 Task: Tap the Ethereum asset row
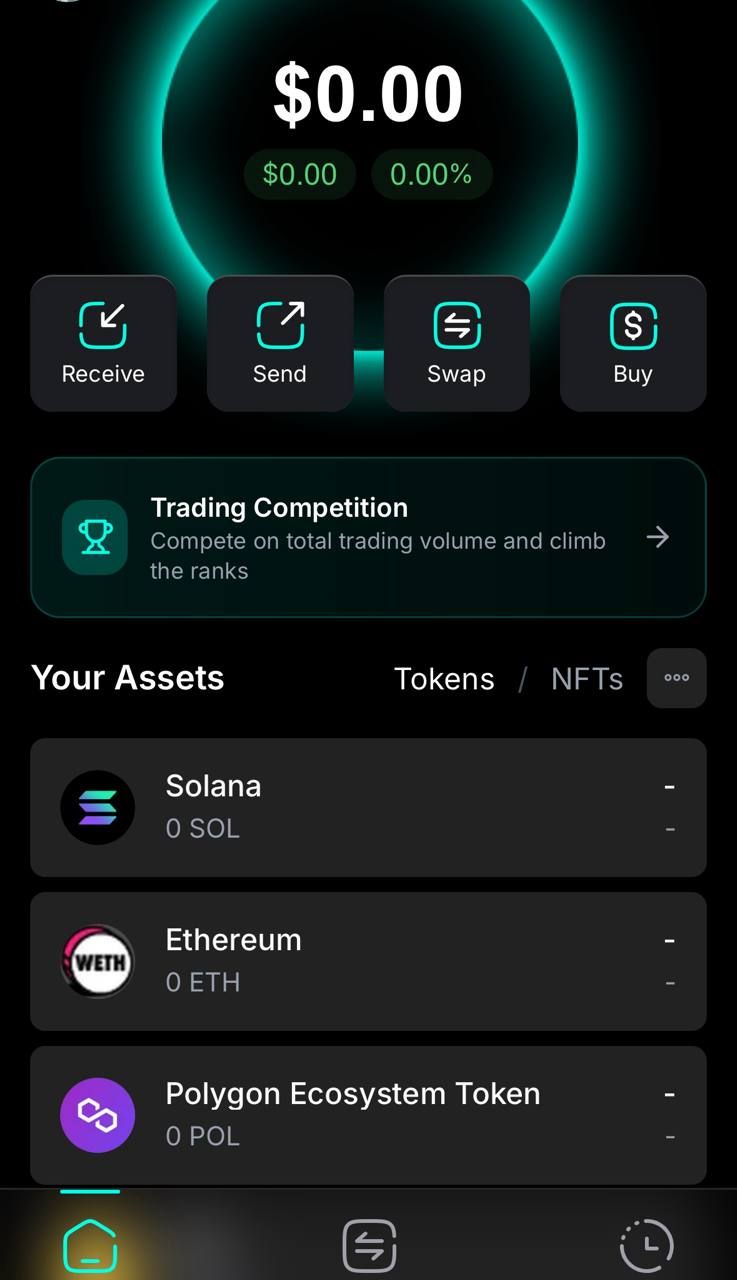[368, 961]
